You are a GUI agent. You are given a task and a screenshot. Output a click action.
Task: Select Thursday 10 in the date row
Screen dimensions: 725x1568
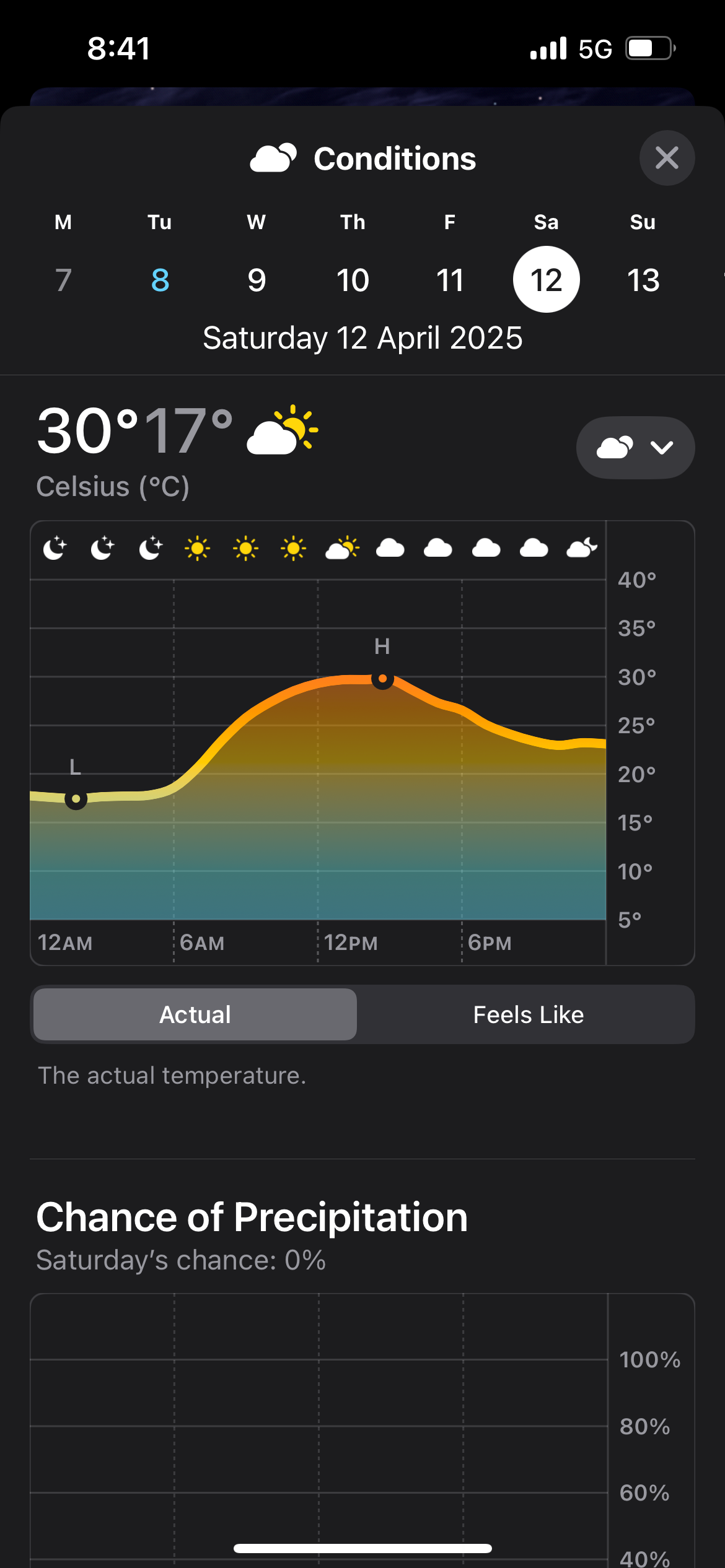click(x=353, y=280)
